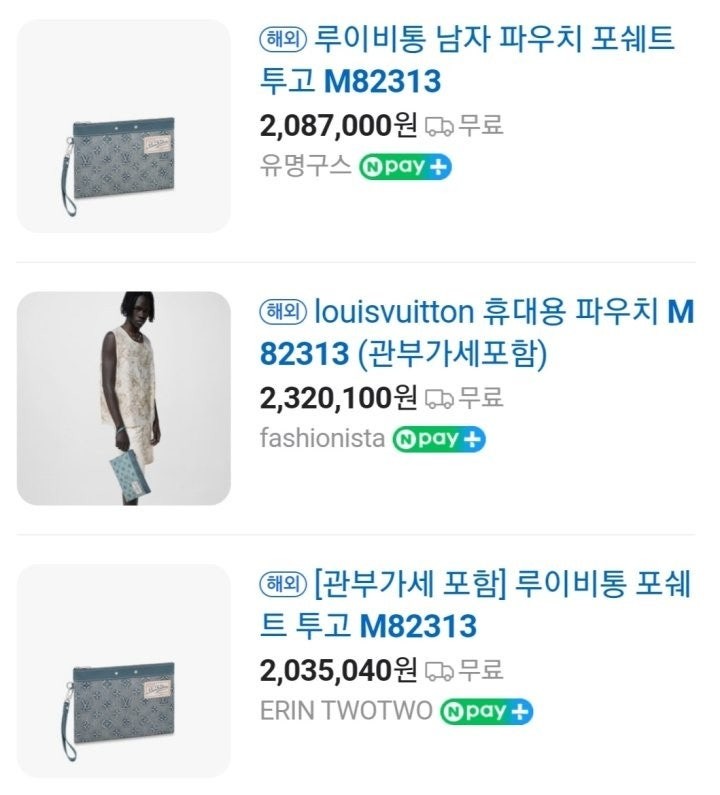Open louisvuitton 휴대용 파우치 listing title
The image size is (720, 795).
click(x=476, y=333)
